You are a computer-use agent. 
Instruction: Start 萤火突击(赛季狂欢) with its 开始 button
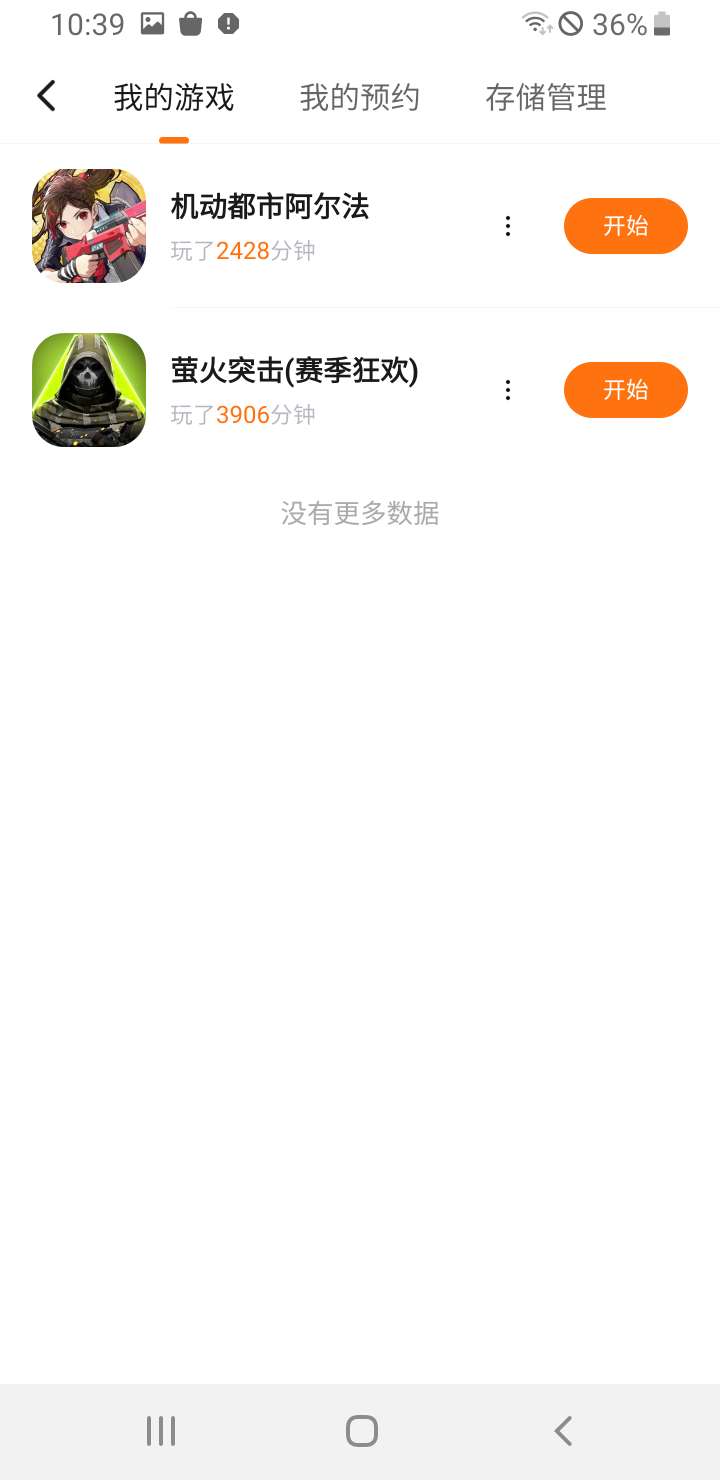[x=625, y=390]
